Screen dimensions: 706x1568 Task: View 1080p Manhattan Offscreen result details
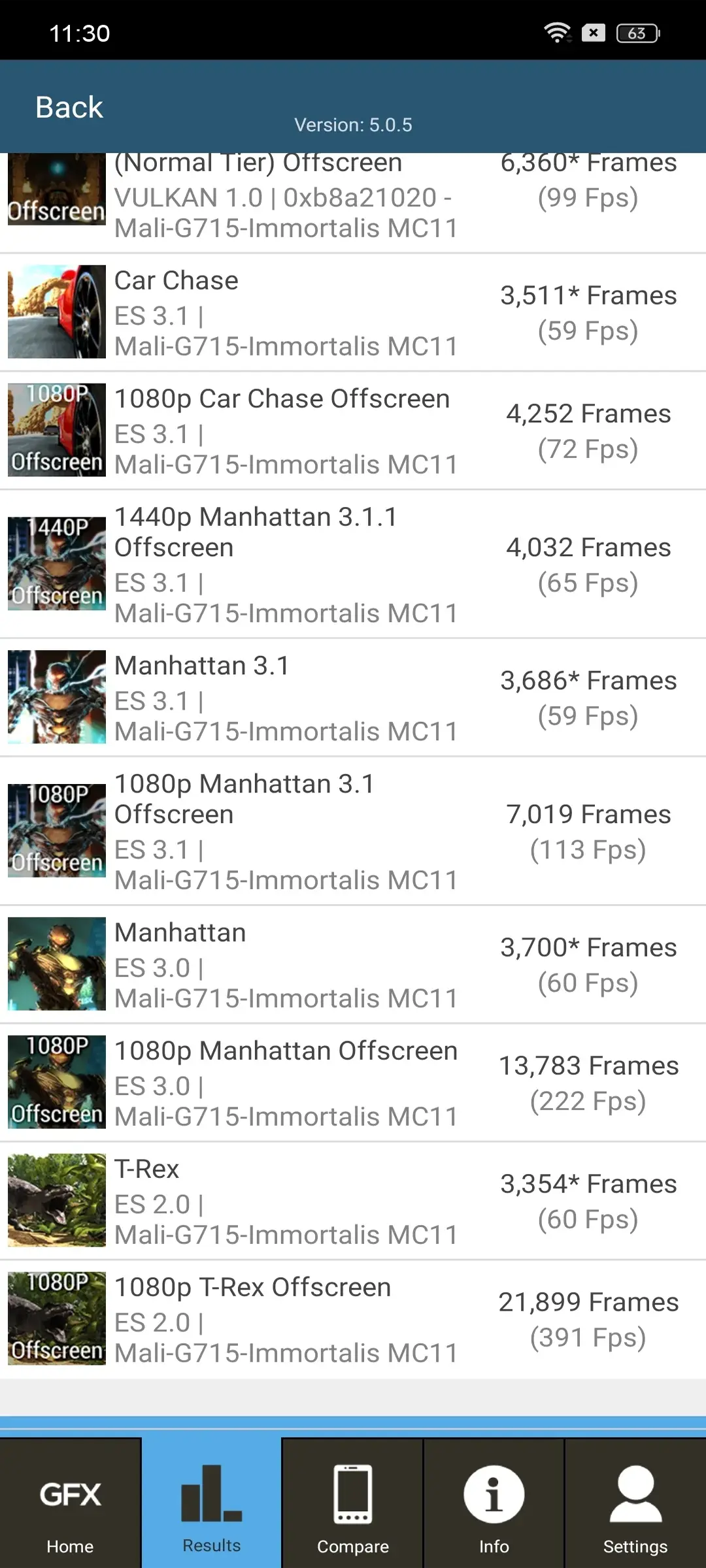pos(353,1083)
